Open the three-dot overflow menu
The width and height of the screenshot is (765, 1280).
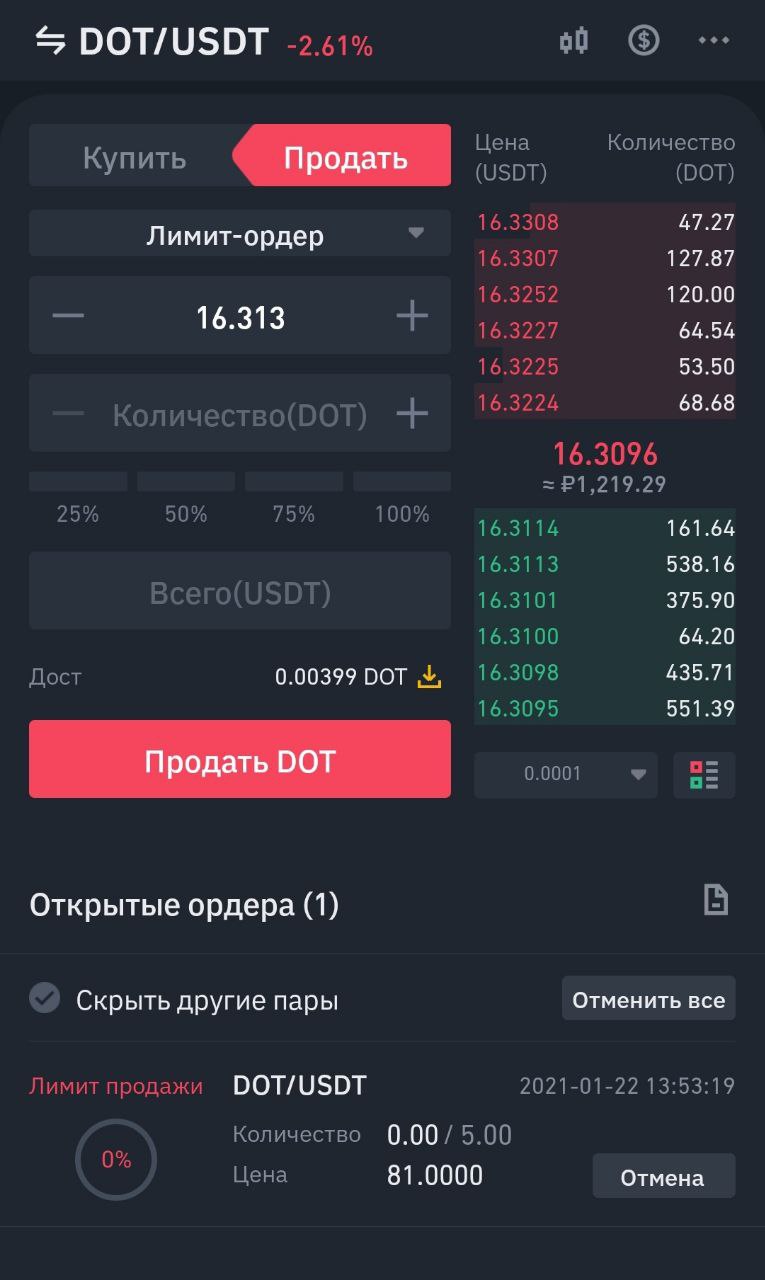click(714, 41)
